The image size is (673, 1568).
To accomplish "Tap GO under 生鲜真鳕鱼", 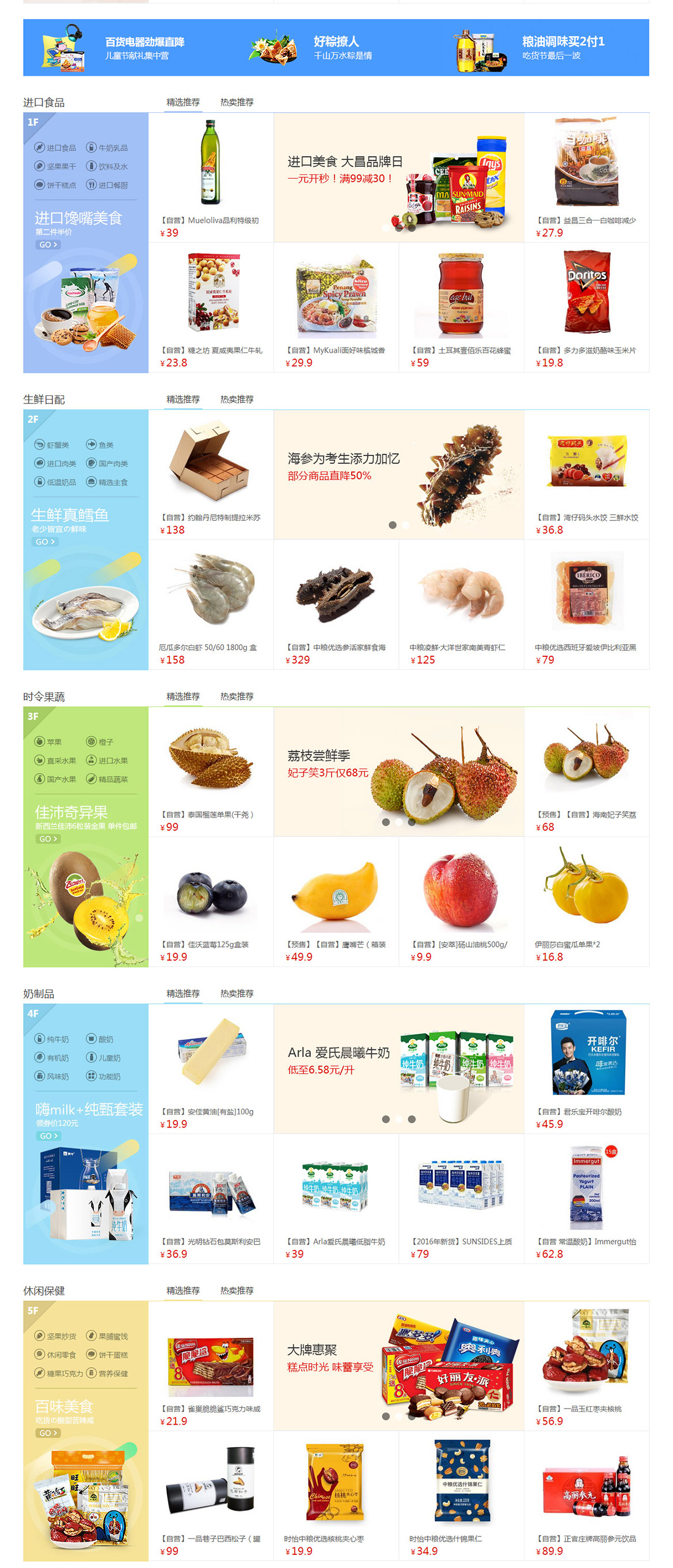I will click(x=44, y=542).
